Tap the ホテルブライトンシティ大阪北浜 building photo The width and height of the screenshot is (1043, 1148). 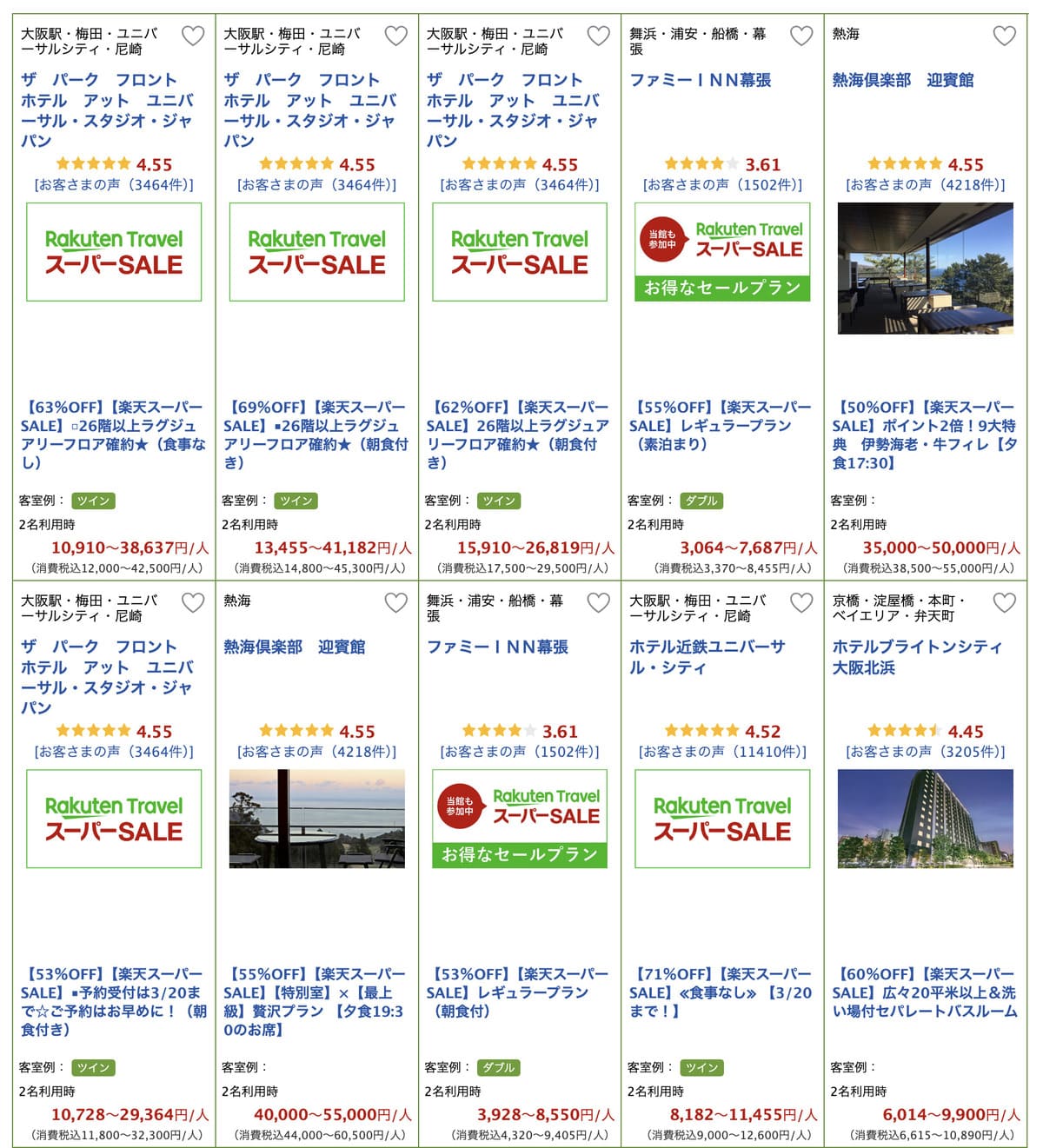(x=925, y=818)
